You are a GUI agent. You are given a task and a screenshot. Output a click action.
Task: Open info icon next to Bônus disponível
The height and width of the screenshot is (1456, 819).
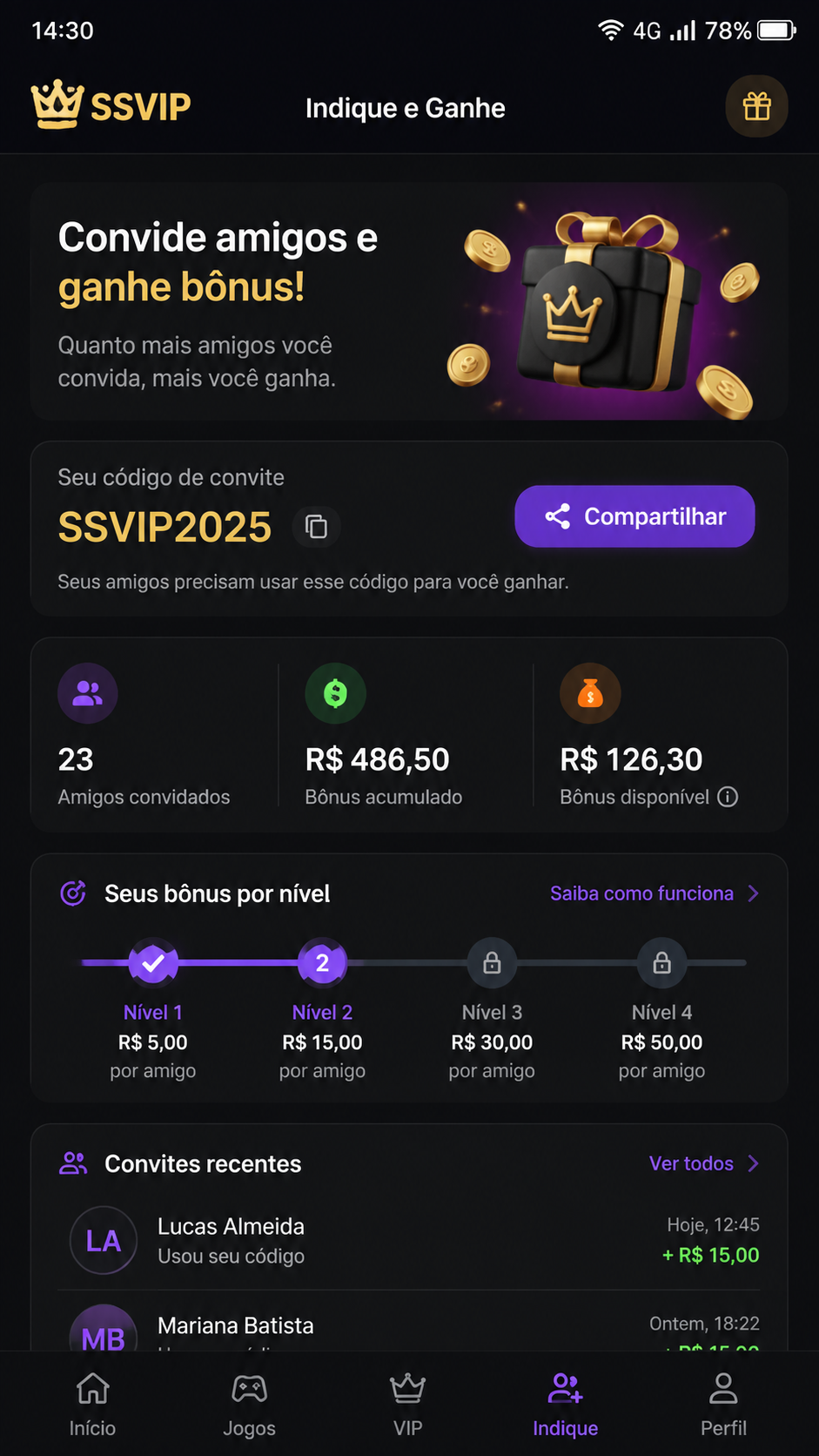(728, 797)
